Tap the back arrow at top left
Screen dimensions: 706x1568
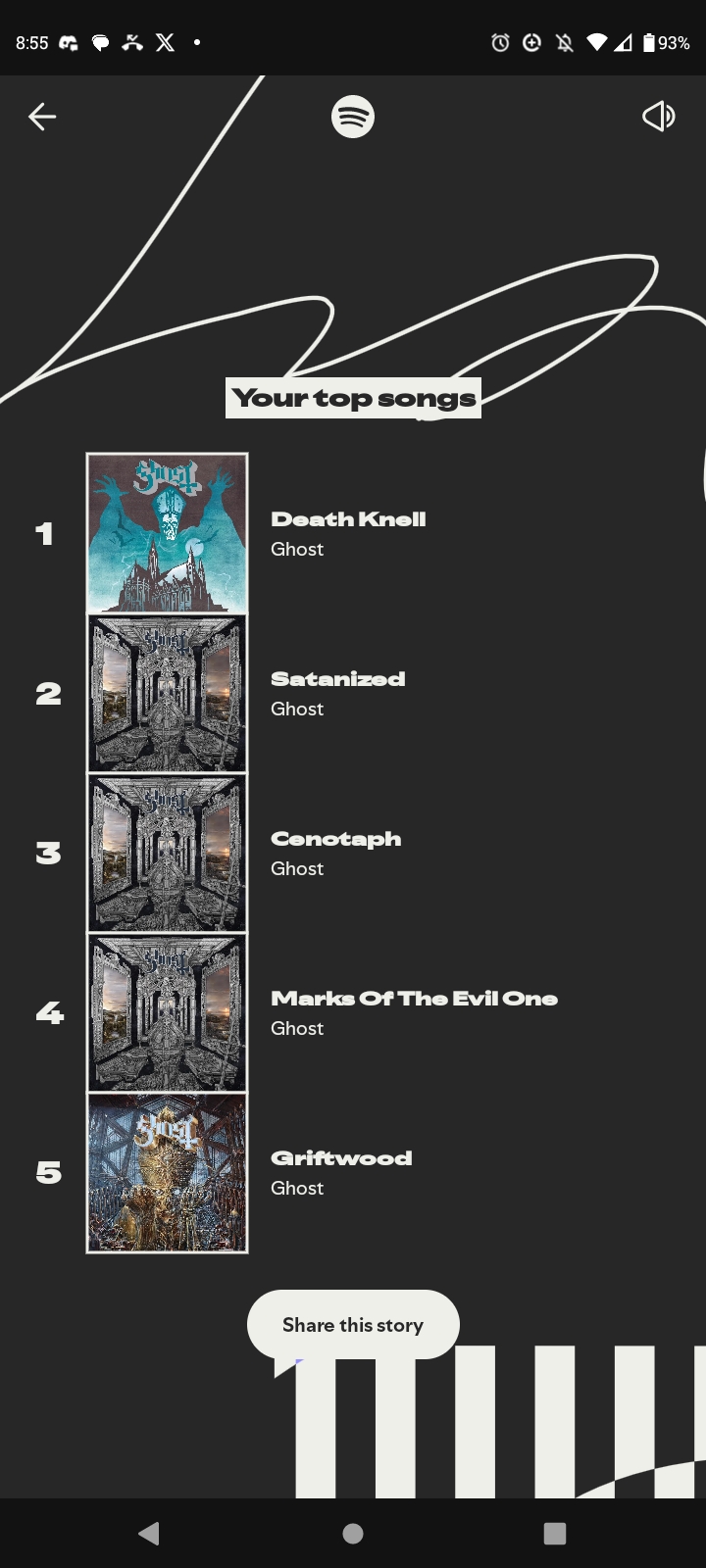tap(42, 118)
